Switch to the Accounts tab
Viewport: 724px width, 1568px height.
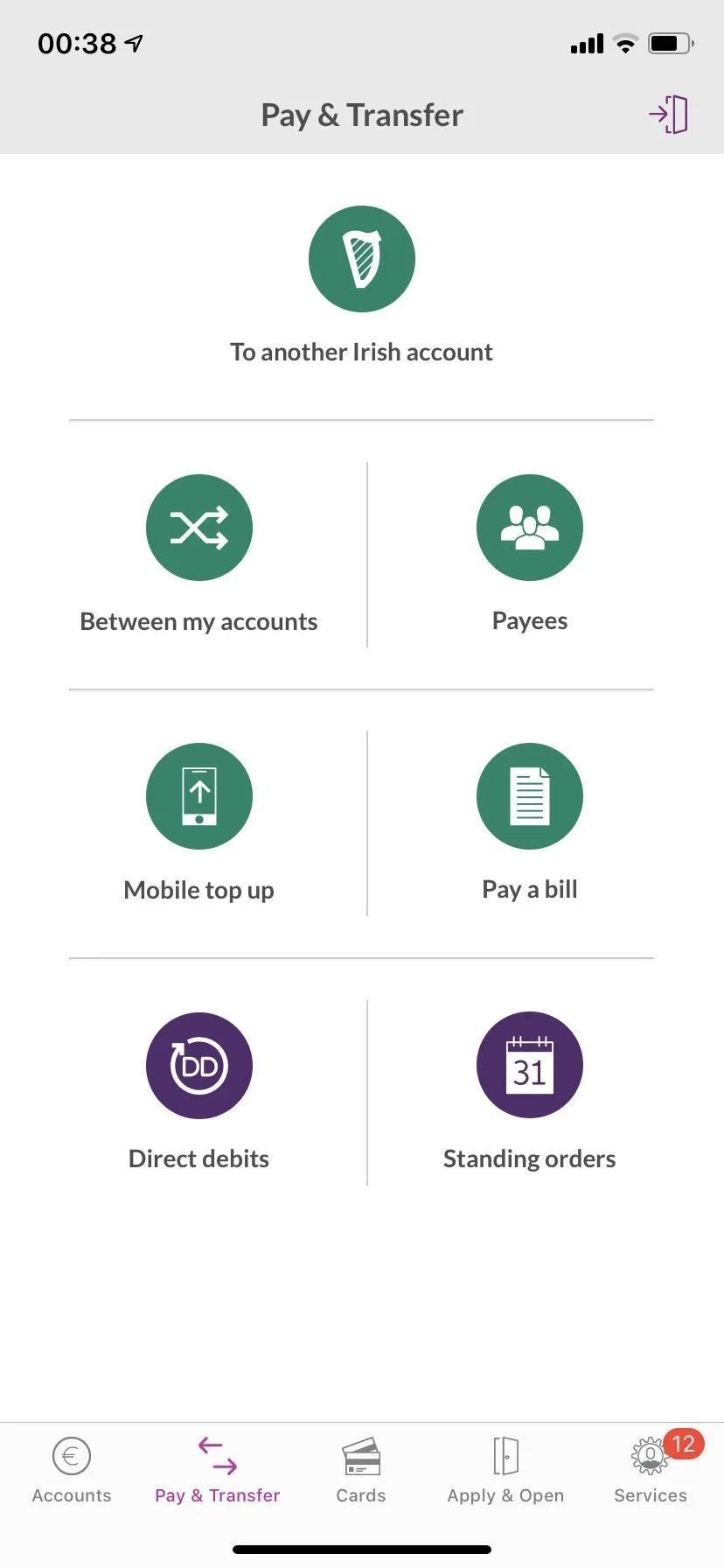point(72,1470)
